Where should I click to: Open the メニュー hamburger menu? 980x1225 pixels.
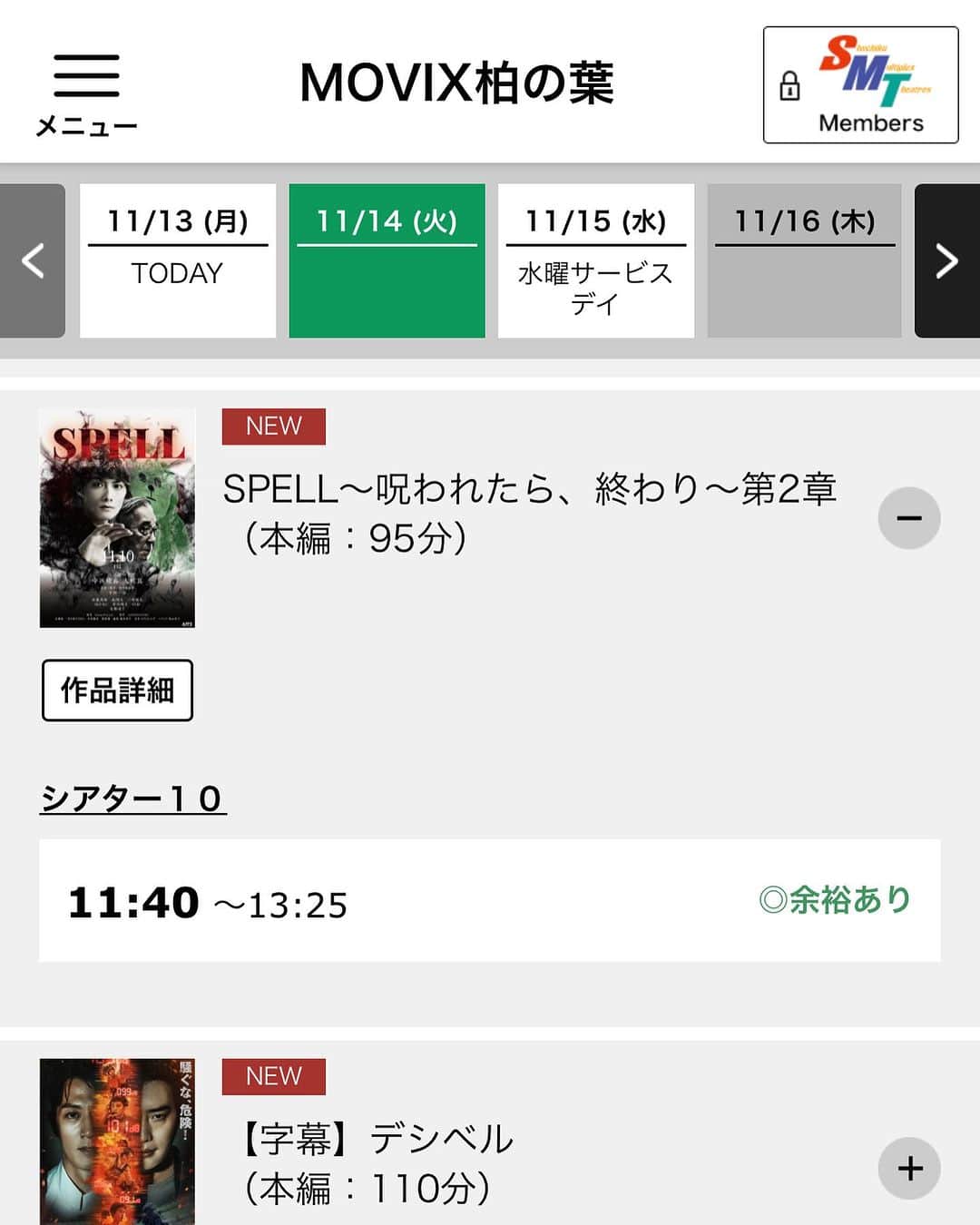86,92
